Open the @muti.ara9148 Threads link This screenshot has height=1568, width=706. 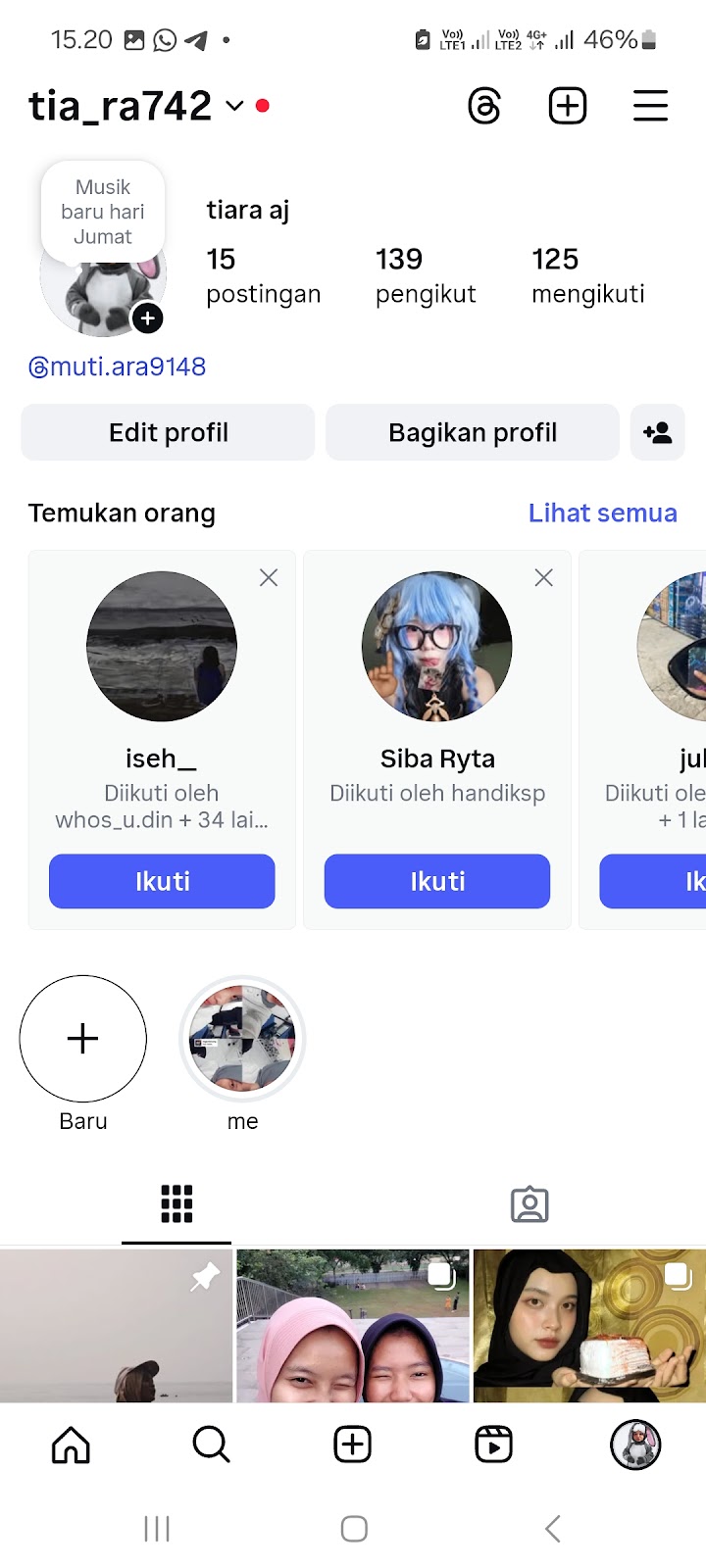[118, 367]
